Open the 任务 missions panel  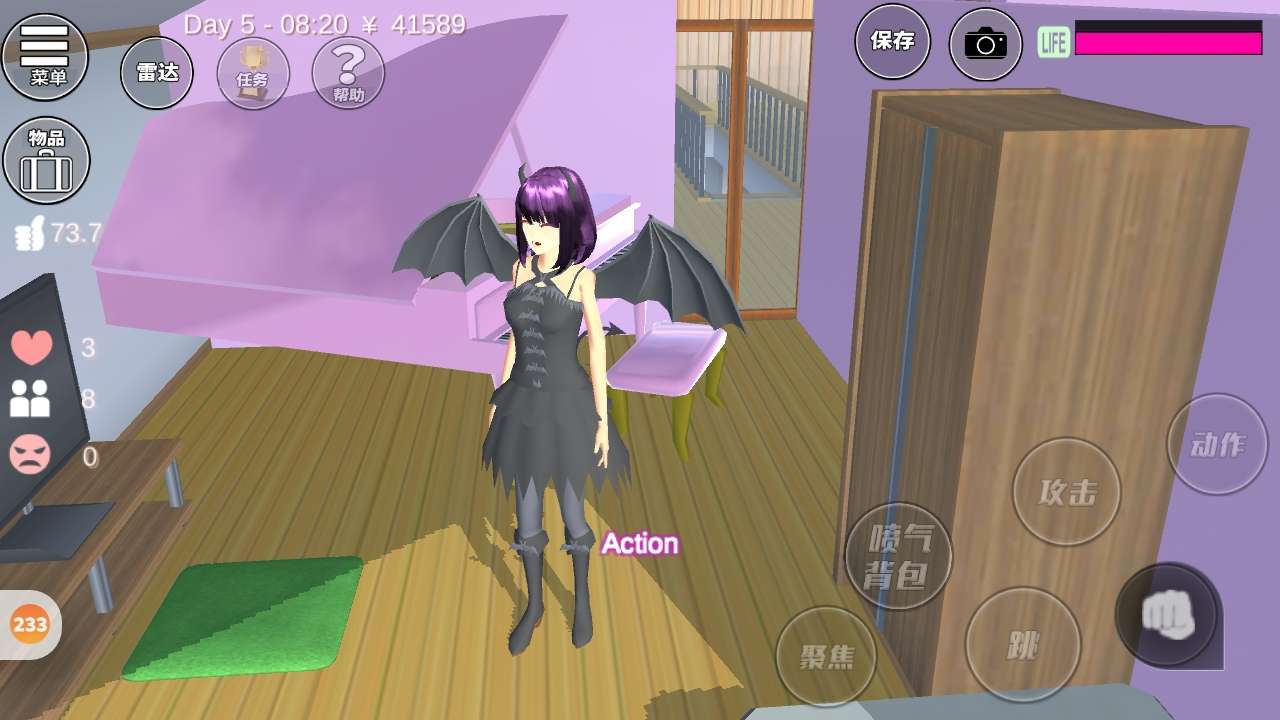[x=253, y=73]
